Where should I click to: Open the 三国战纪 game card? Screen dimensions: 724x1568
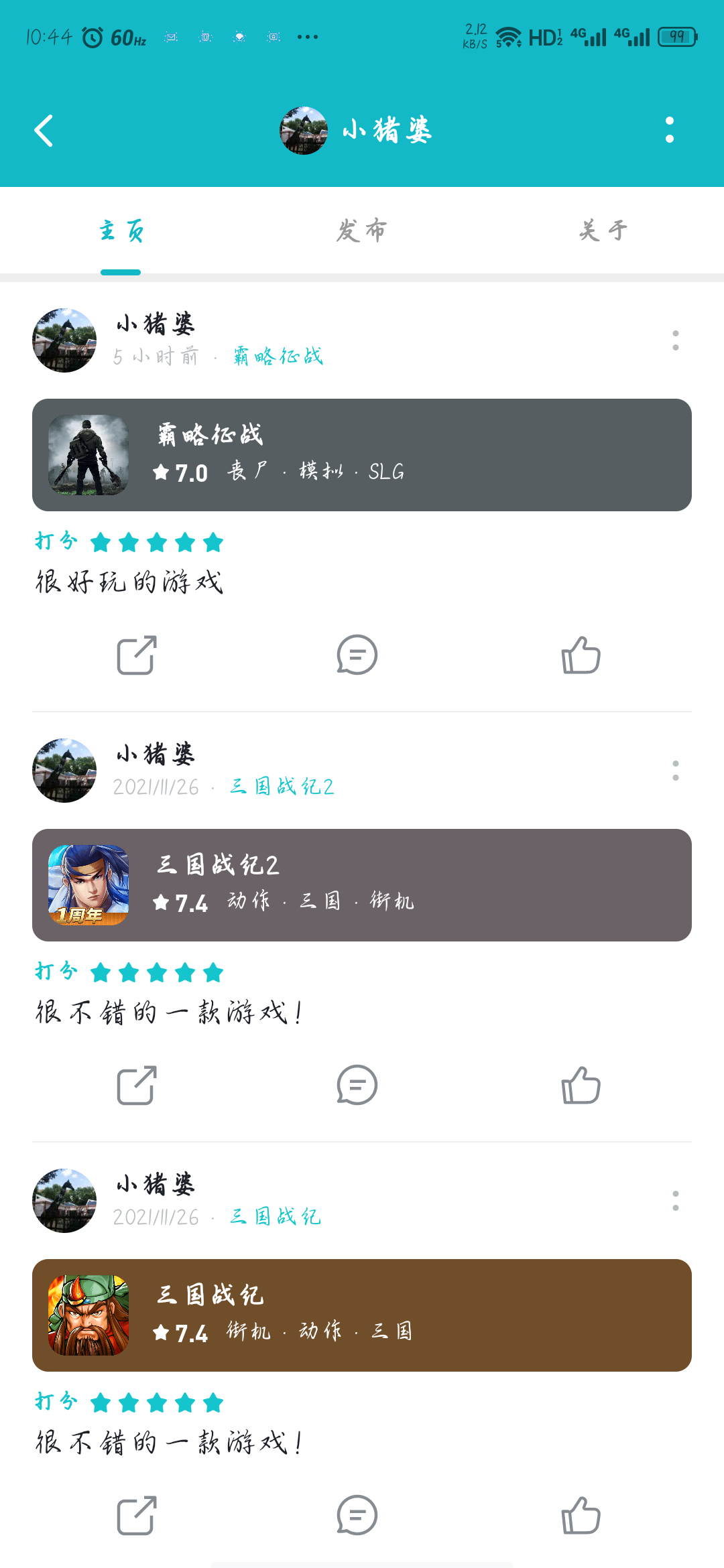[362, 1315]
